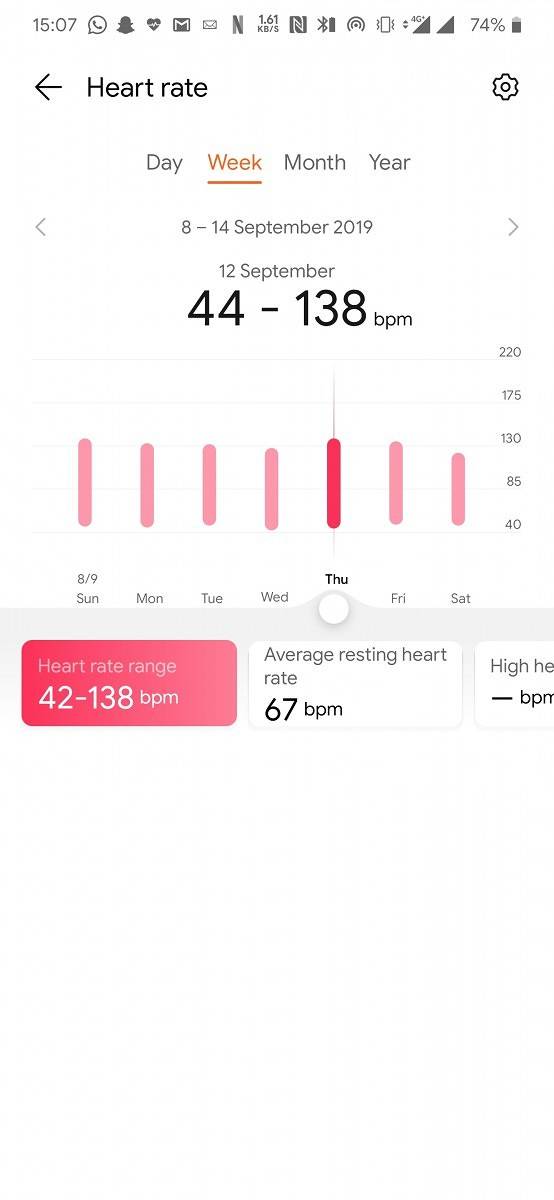Viewport: 554px width, 1200px height.
Task: Switch to the Day tab
Action: point(164,162)
